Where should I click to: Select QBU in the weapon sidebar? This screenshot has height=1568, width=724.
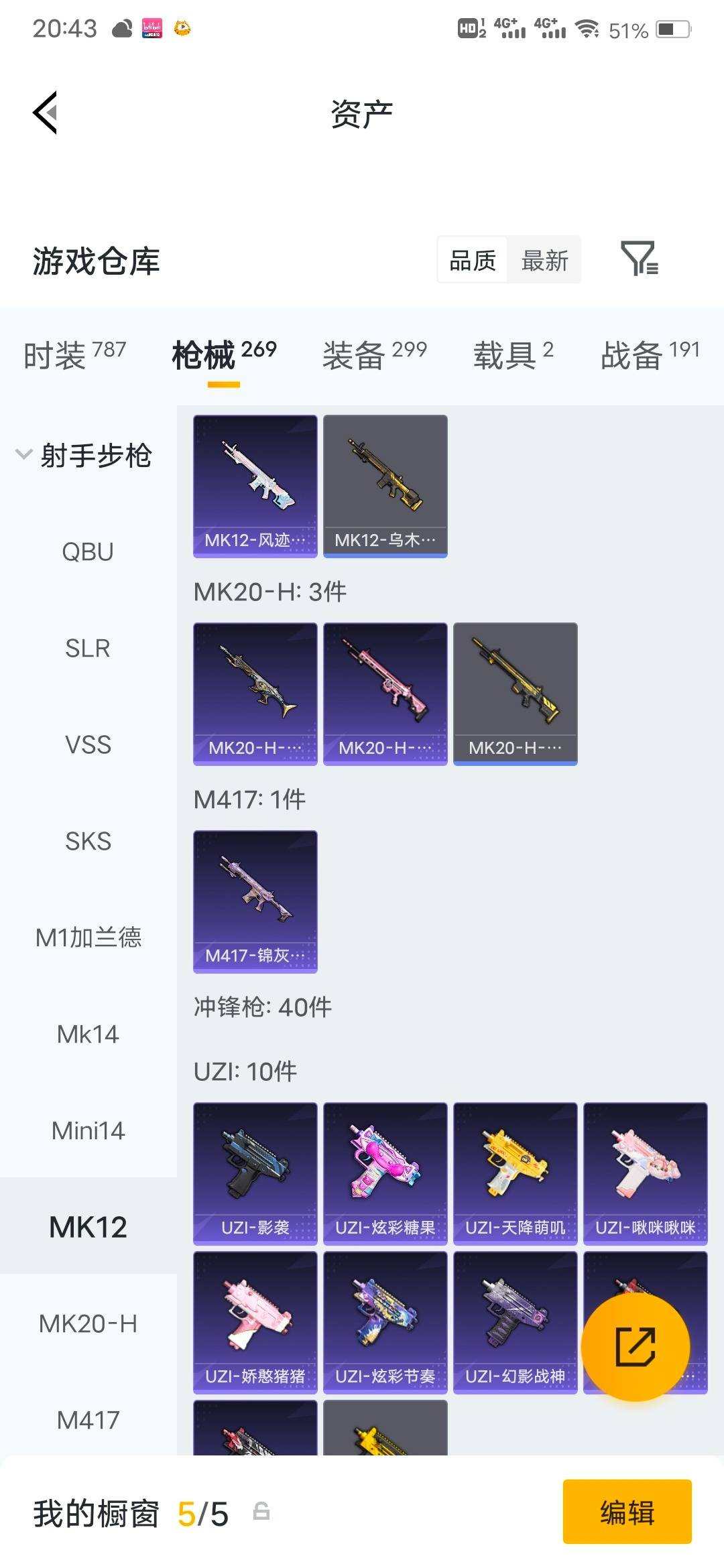[x=87, y=551]
